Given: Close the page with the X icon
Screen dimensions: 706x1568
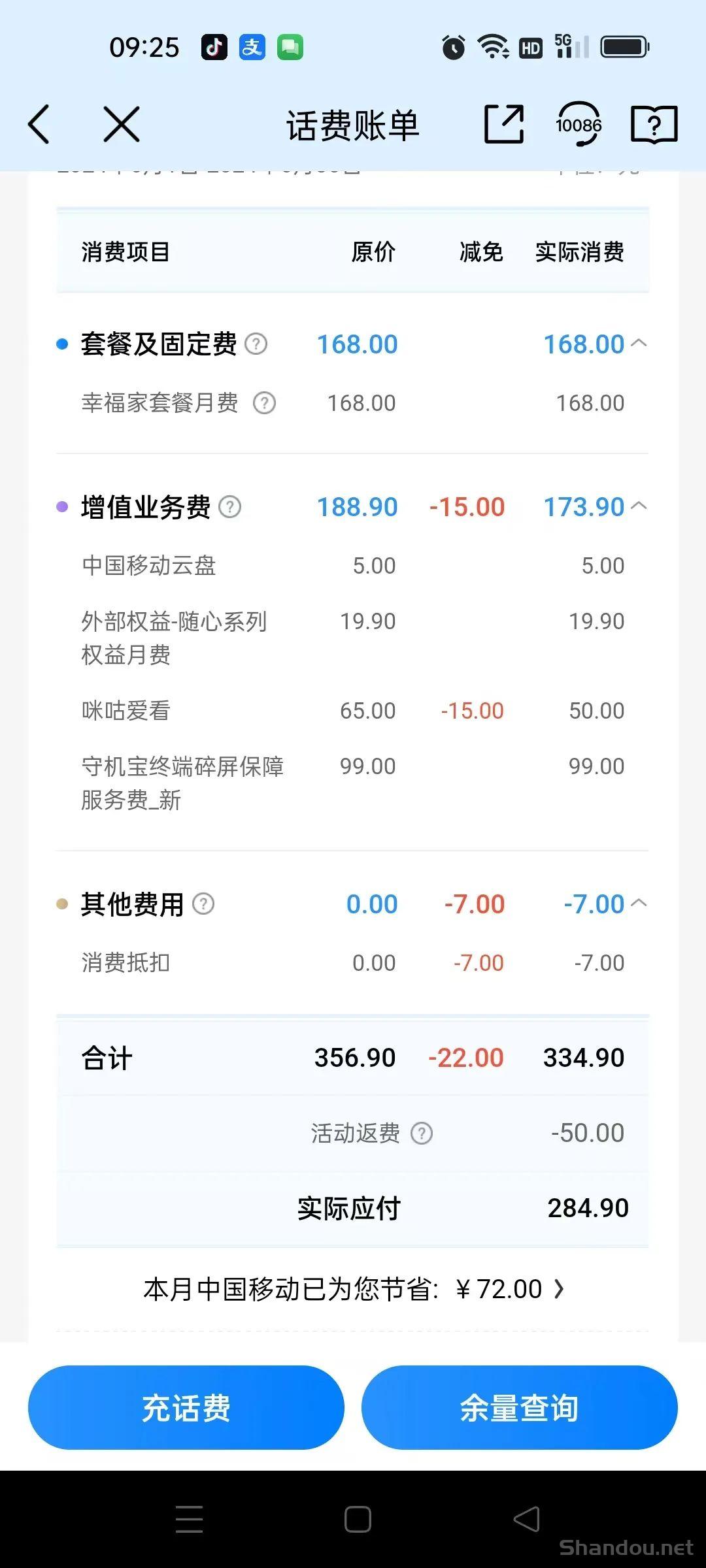Looking at the screenshot, I should (x=120, y=124).
